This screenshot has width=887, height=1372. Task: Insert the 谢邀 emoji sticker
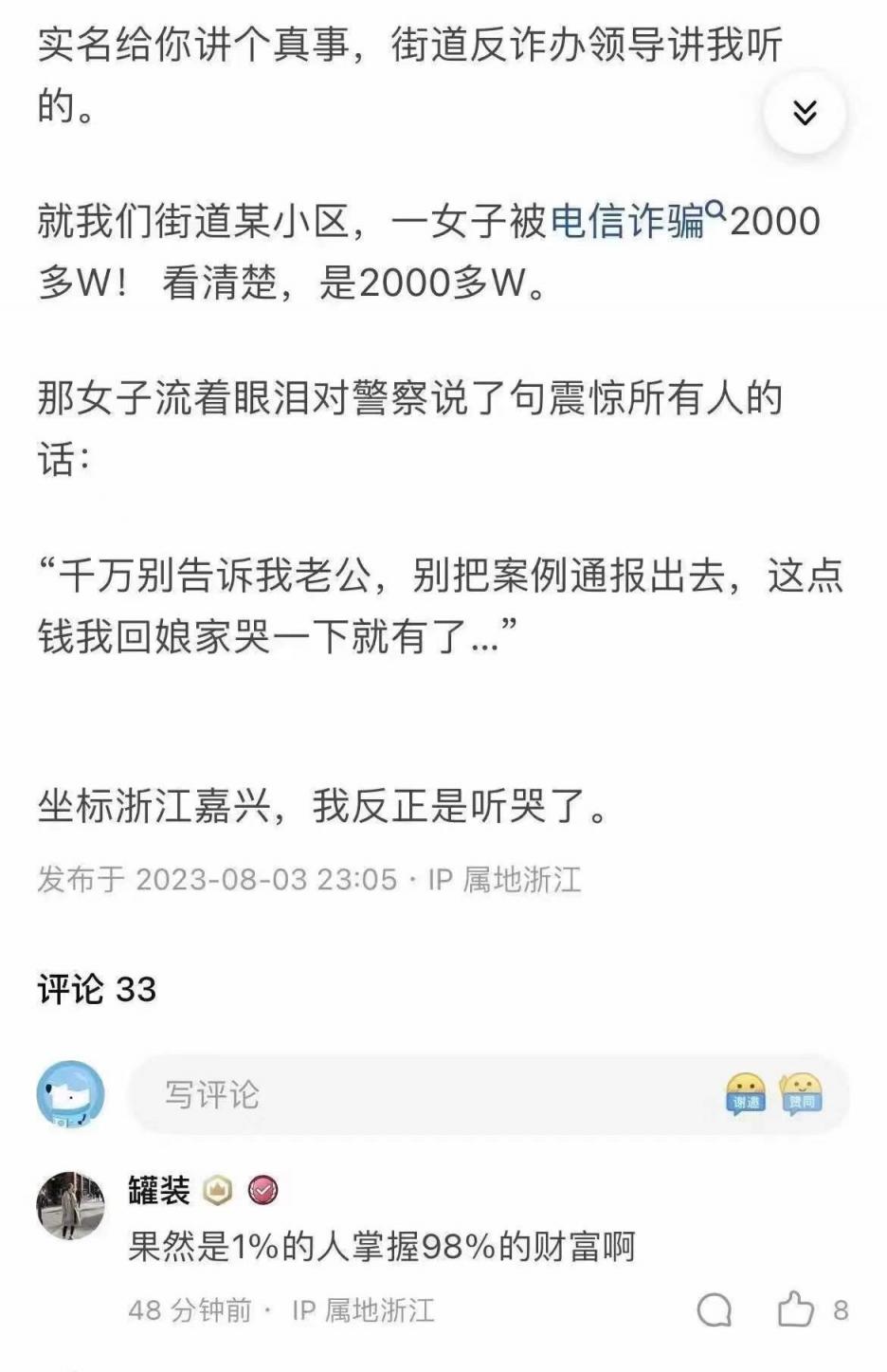coord(746,1095)
